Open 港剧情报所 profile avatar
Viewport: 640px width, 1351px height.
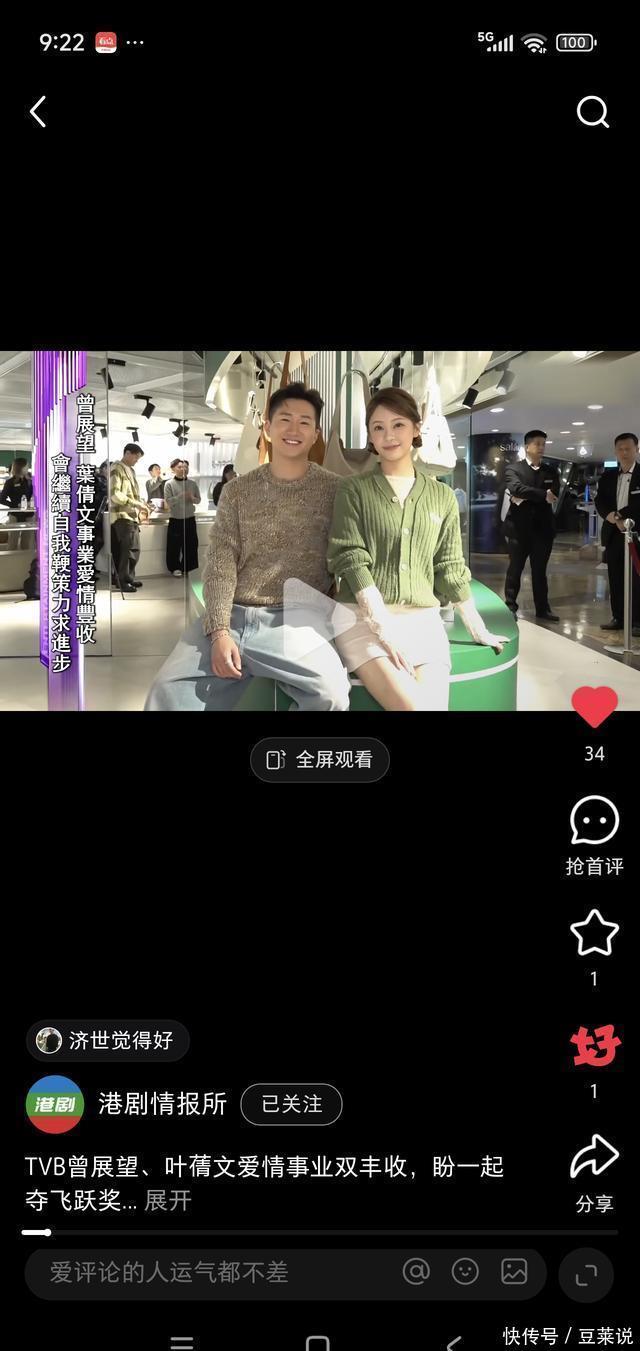[54, 1104]
